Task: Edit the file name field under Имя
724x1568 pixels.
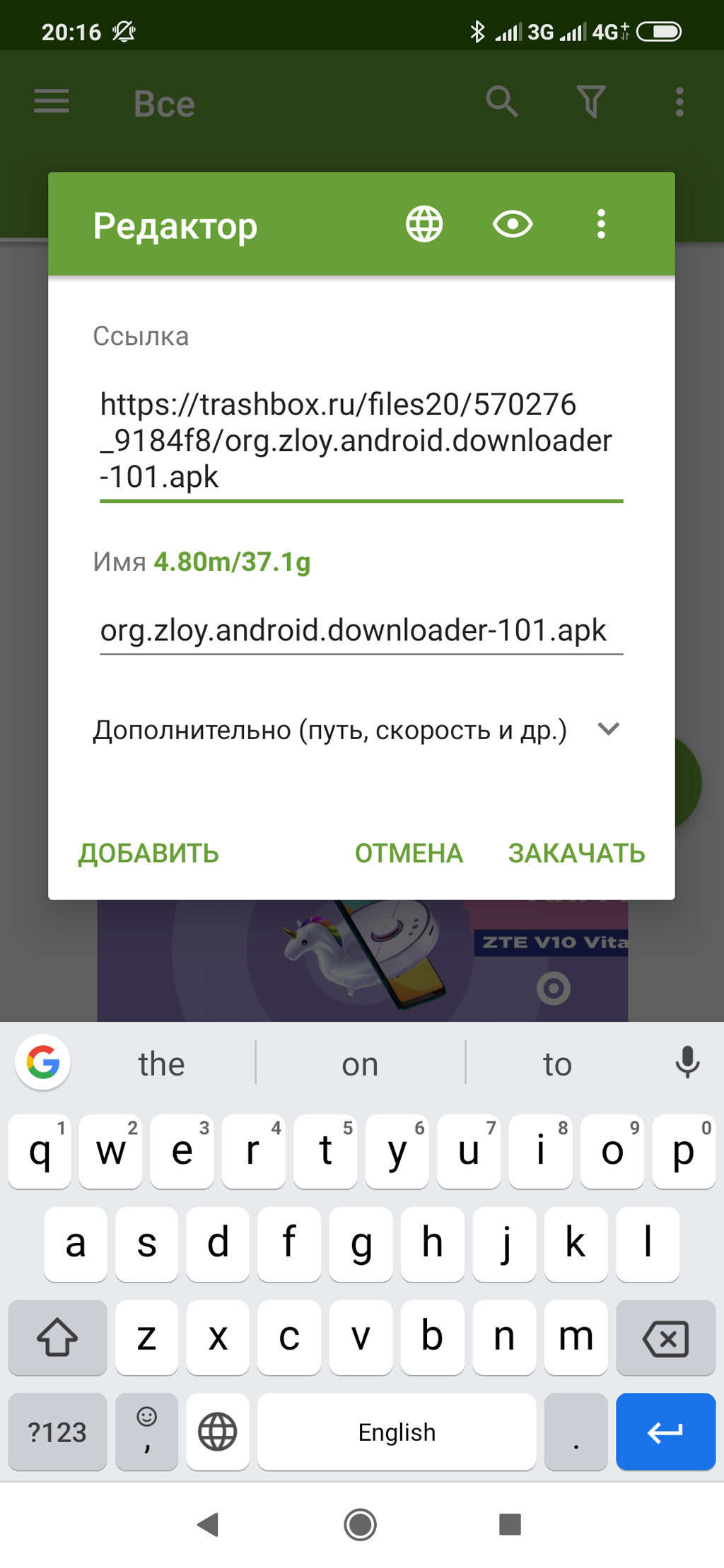Action: pos(361,630)
